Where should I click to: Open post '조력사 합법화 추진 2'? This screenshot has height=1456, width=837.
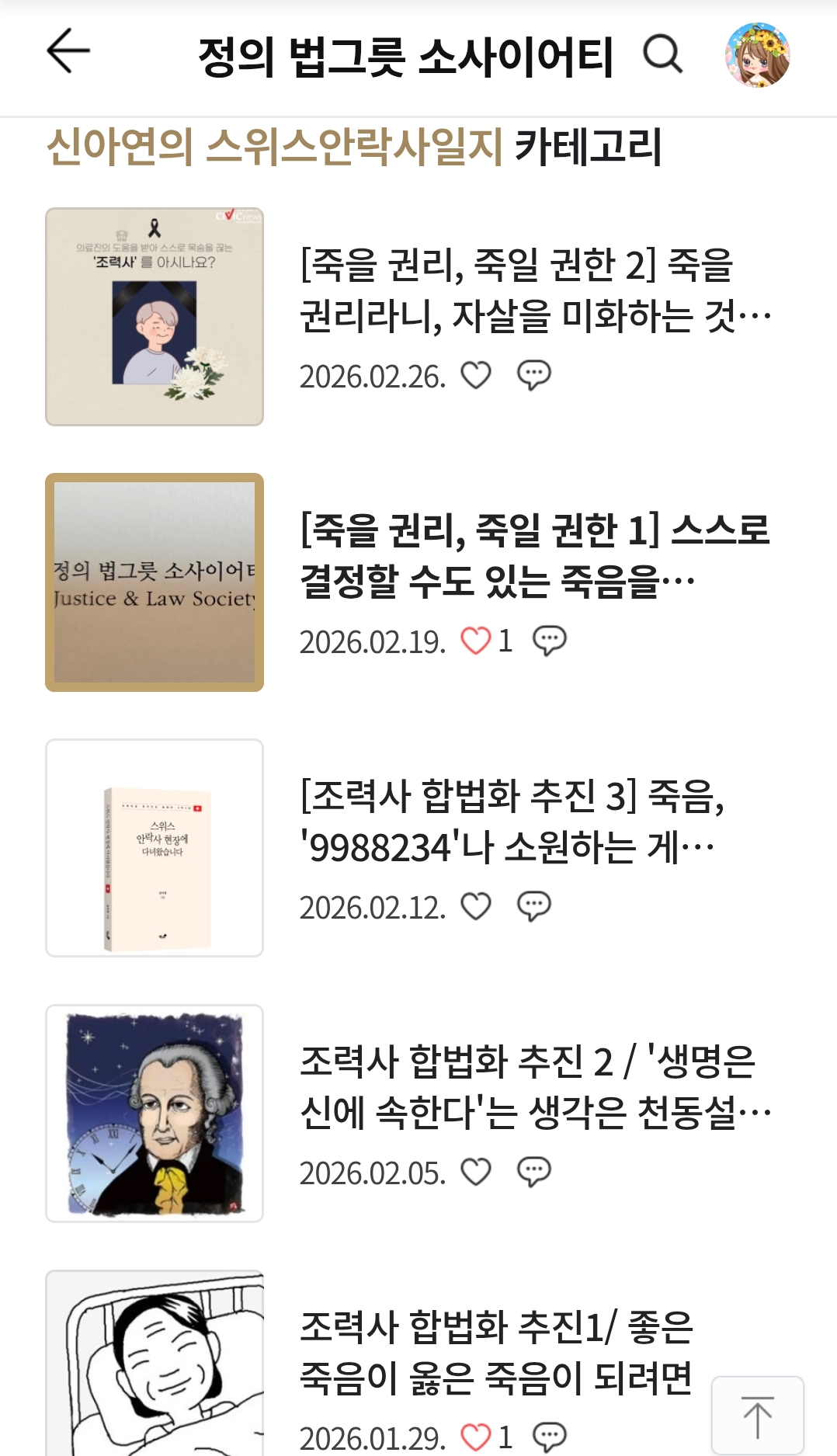534,1086
